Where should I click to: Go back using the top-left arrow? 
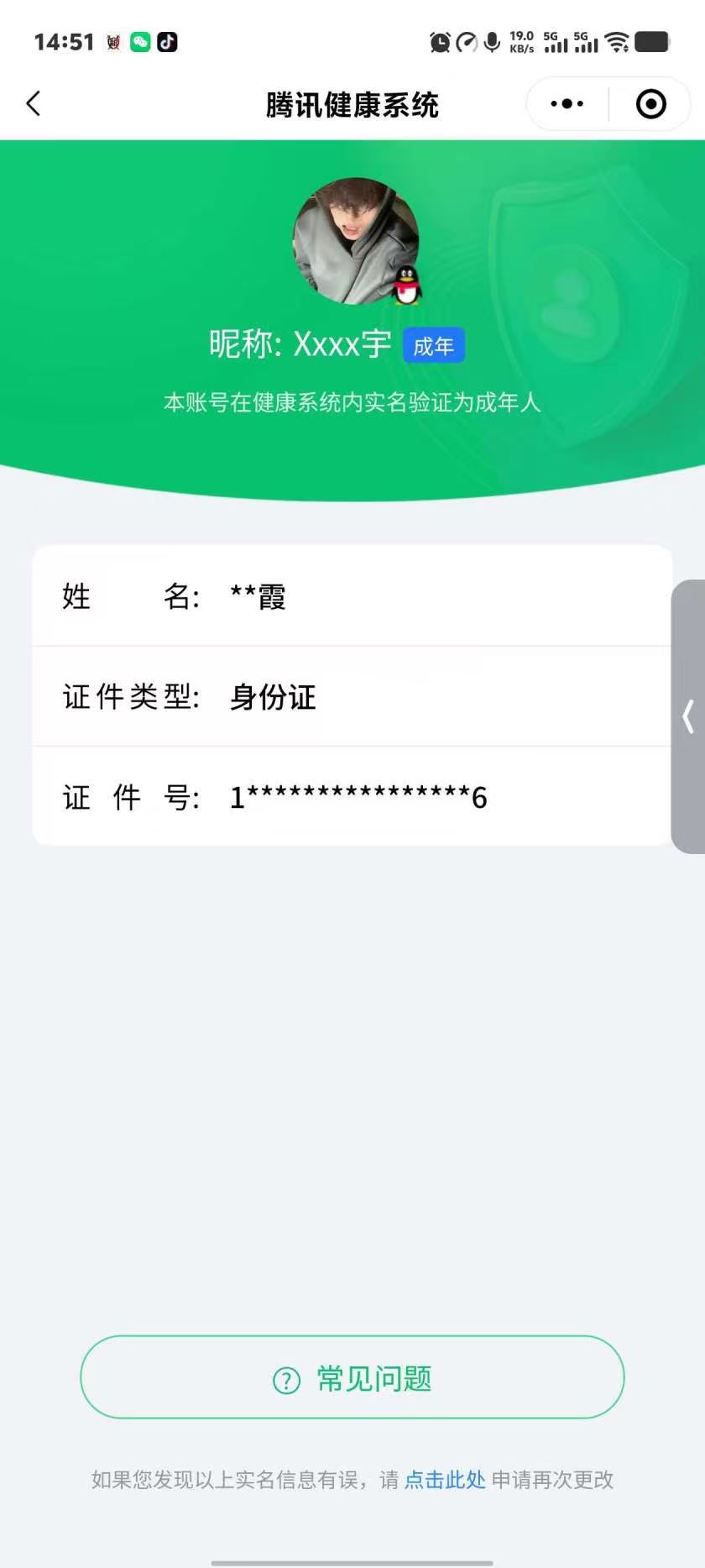(x=34, y=104)
